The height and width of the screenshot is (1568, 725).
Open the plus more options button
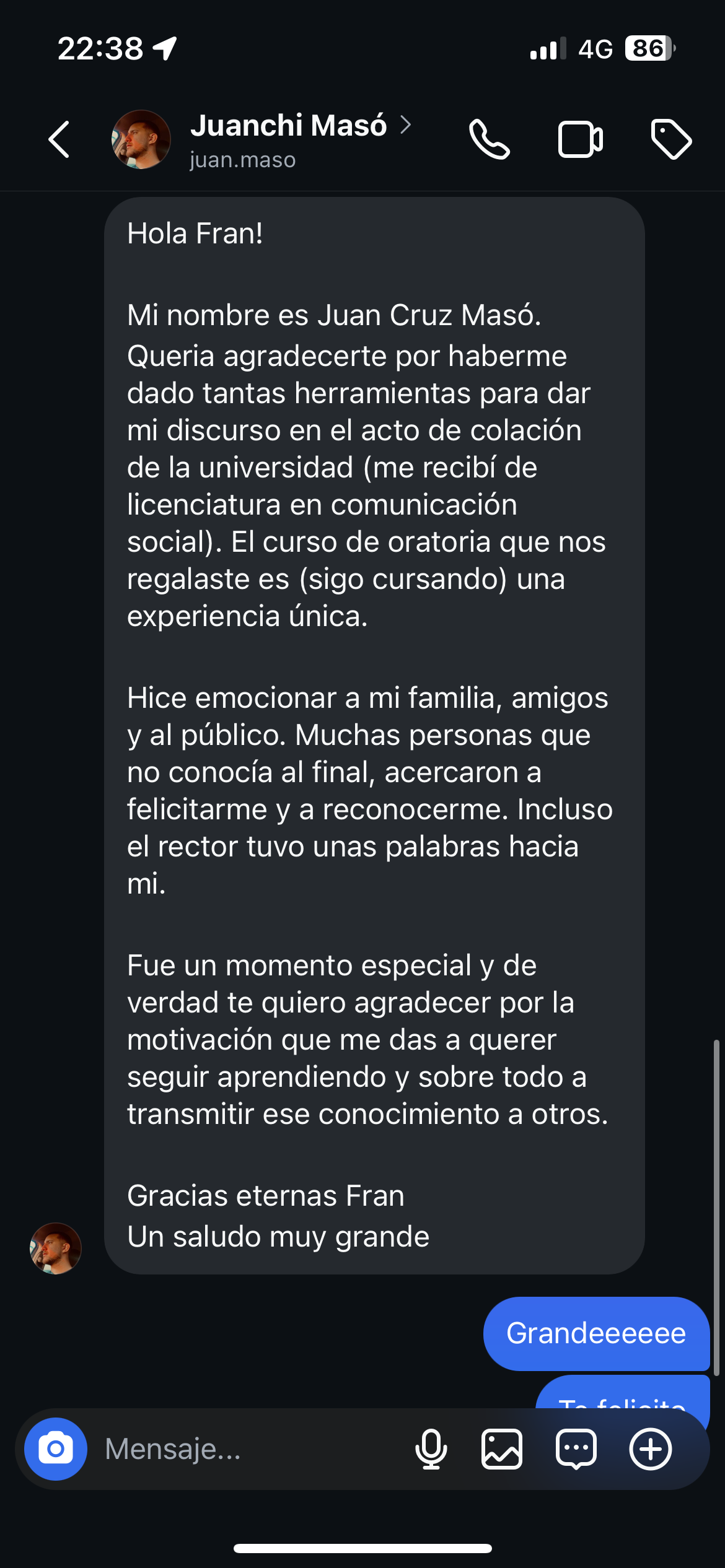pos(650,1449)
